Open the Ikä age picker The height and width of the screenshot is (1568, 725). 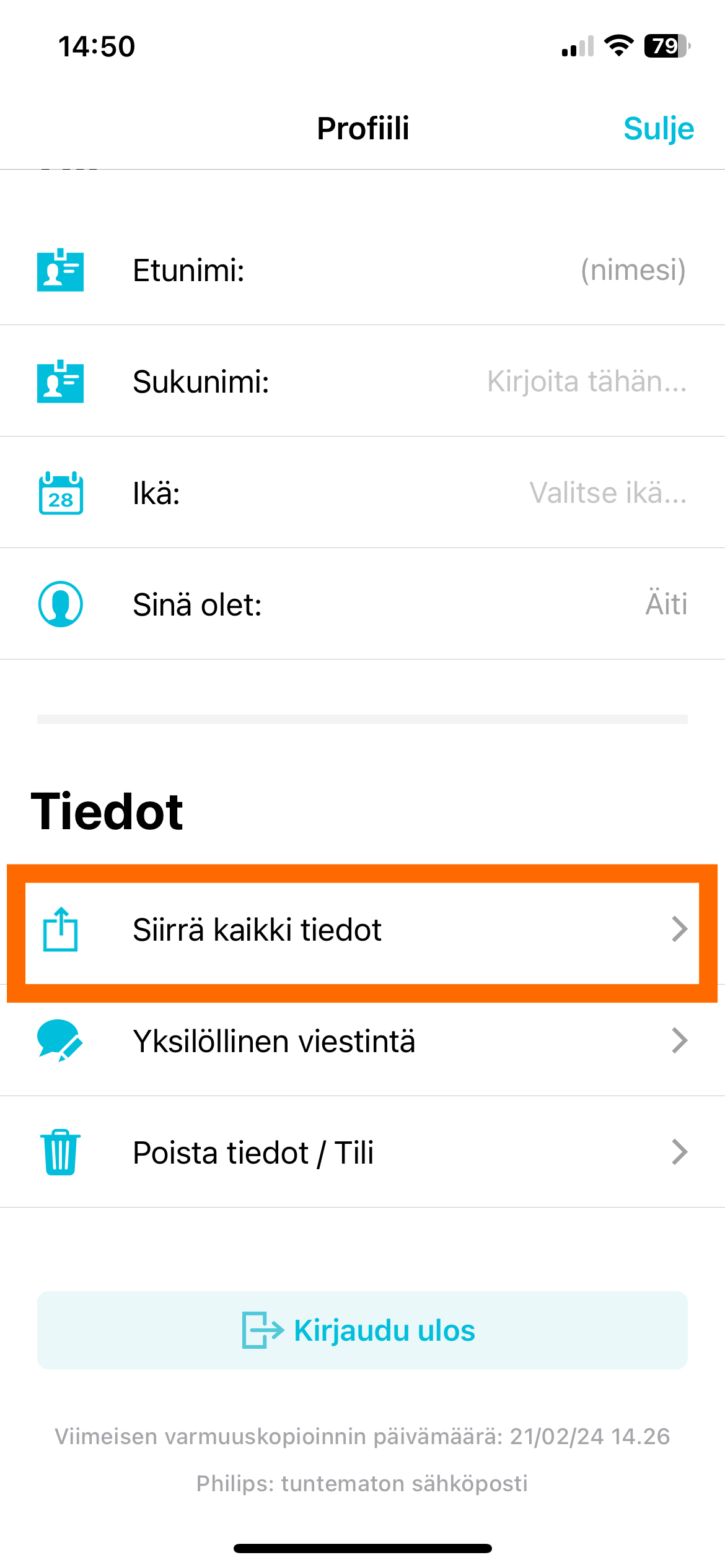click(x=607, y=493)
